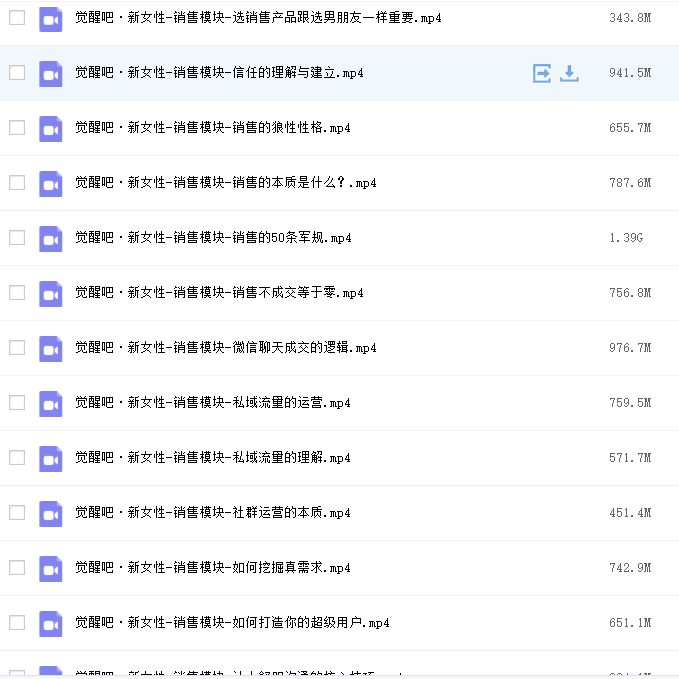Select checkbox for 私域流量的理解.mp4
The height and width of the screenshot is (679, 679).
[17, 458]
